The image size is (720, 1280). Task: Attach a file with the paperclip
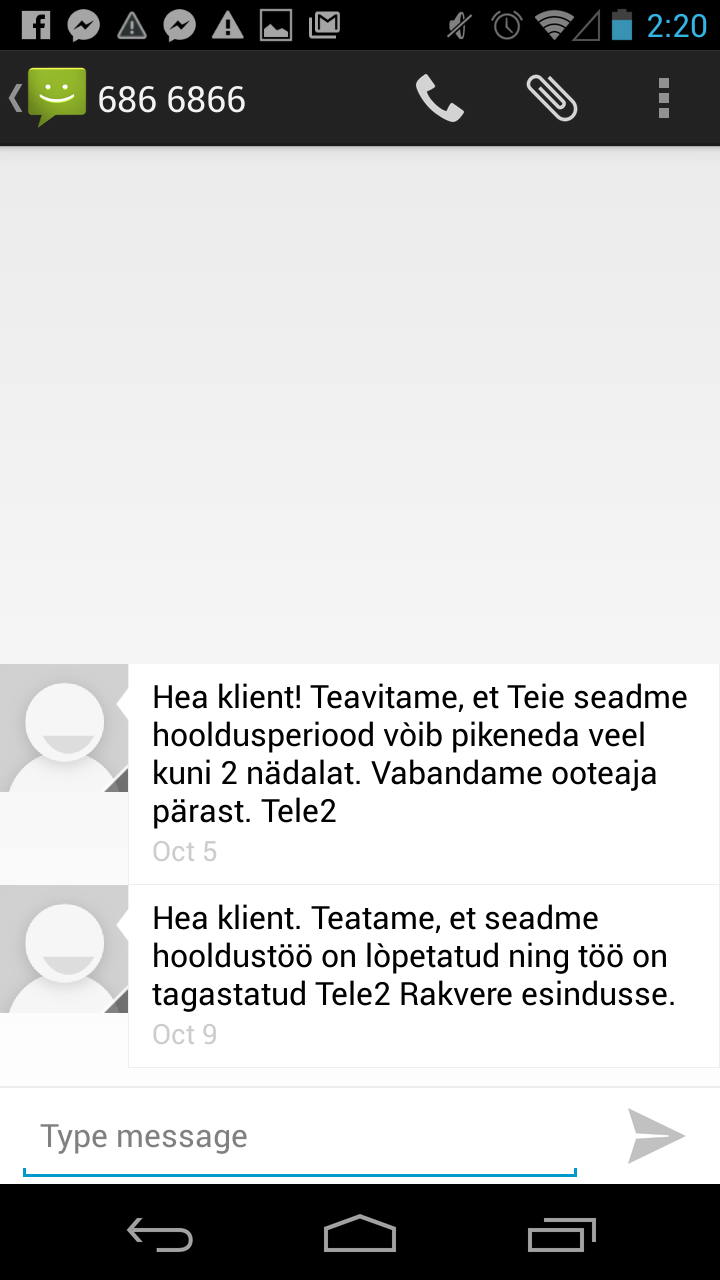(552, 99)
